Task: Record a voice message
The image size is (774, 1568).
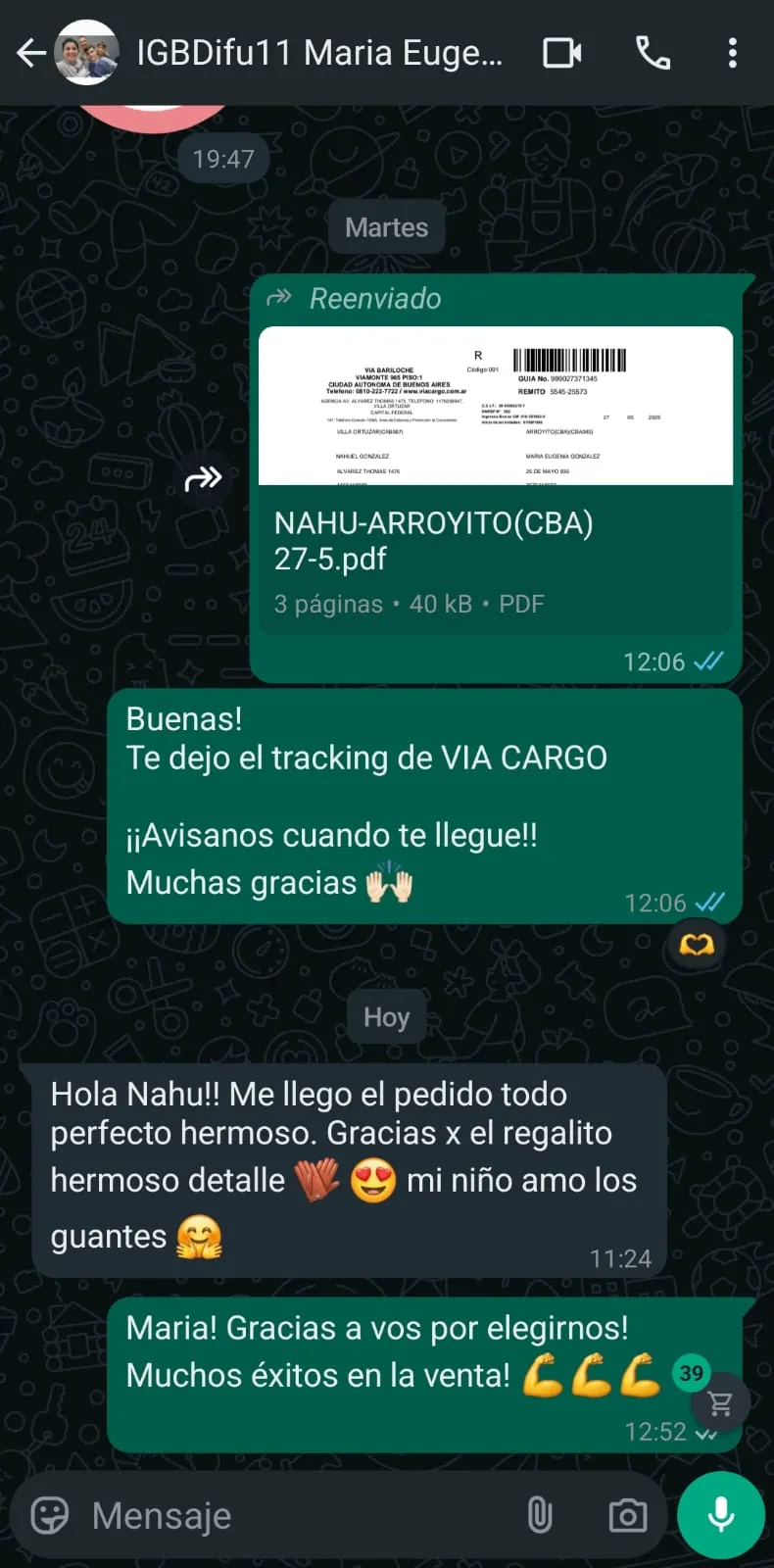Action: click(x=721, y=1515)
